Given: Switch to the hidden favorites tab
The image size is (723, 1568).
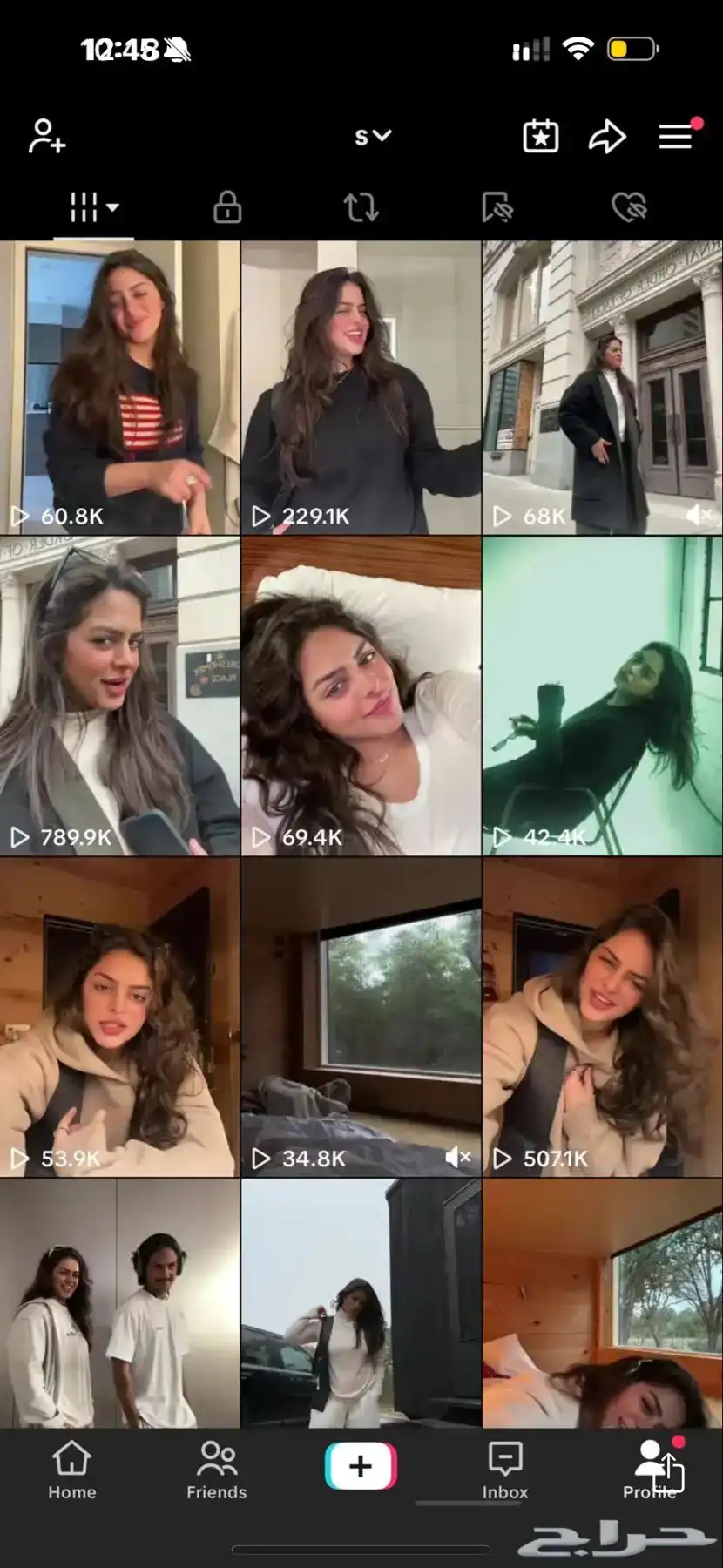Looking at the screenshot, I should coord(497,207).
